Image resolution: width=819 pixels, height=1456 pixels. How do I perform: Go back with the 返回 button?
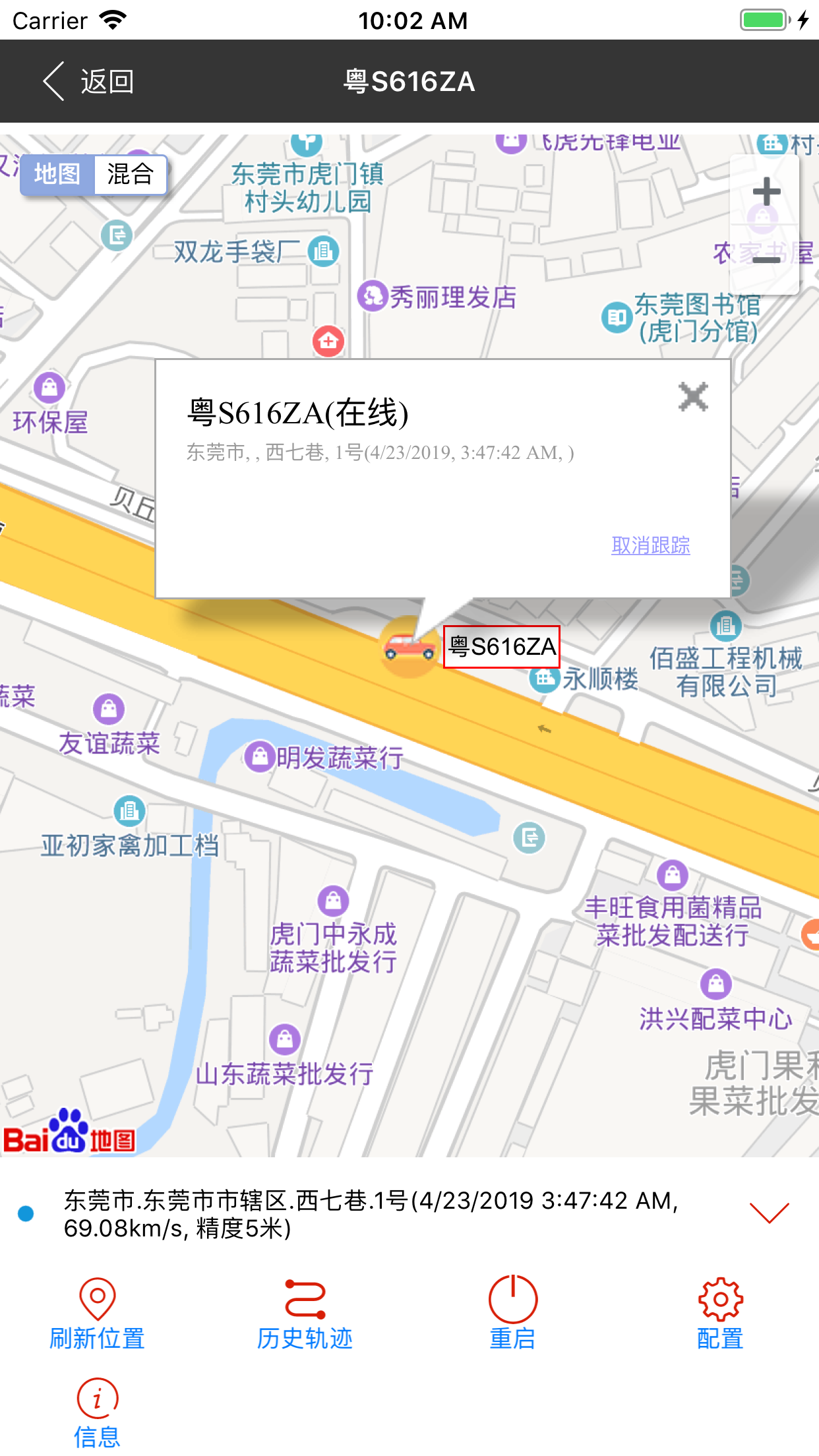tap(88, 82)
